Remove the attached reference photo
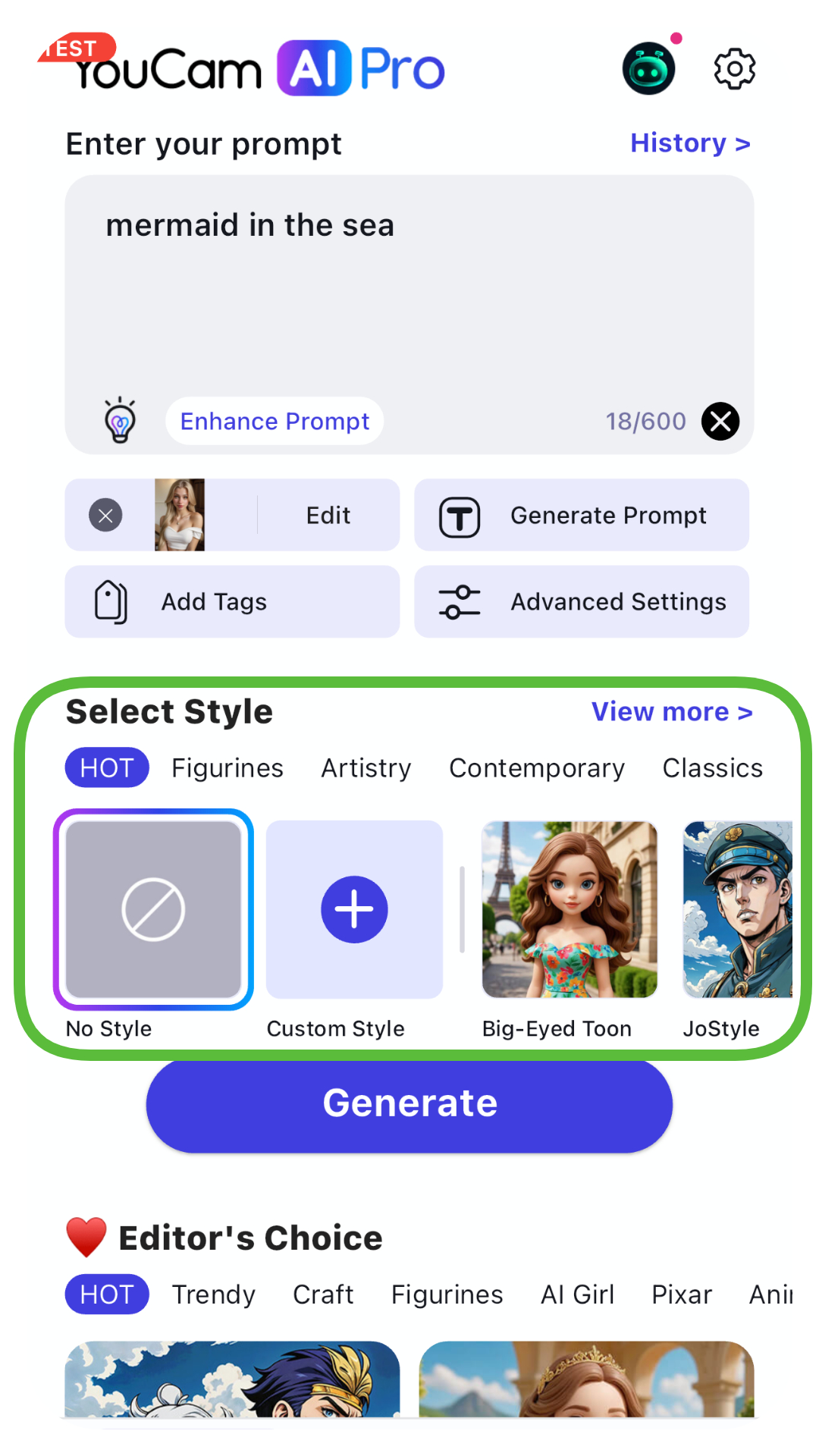 coord(105,516)
